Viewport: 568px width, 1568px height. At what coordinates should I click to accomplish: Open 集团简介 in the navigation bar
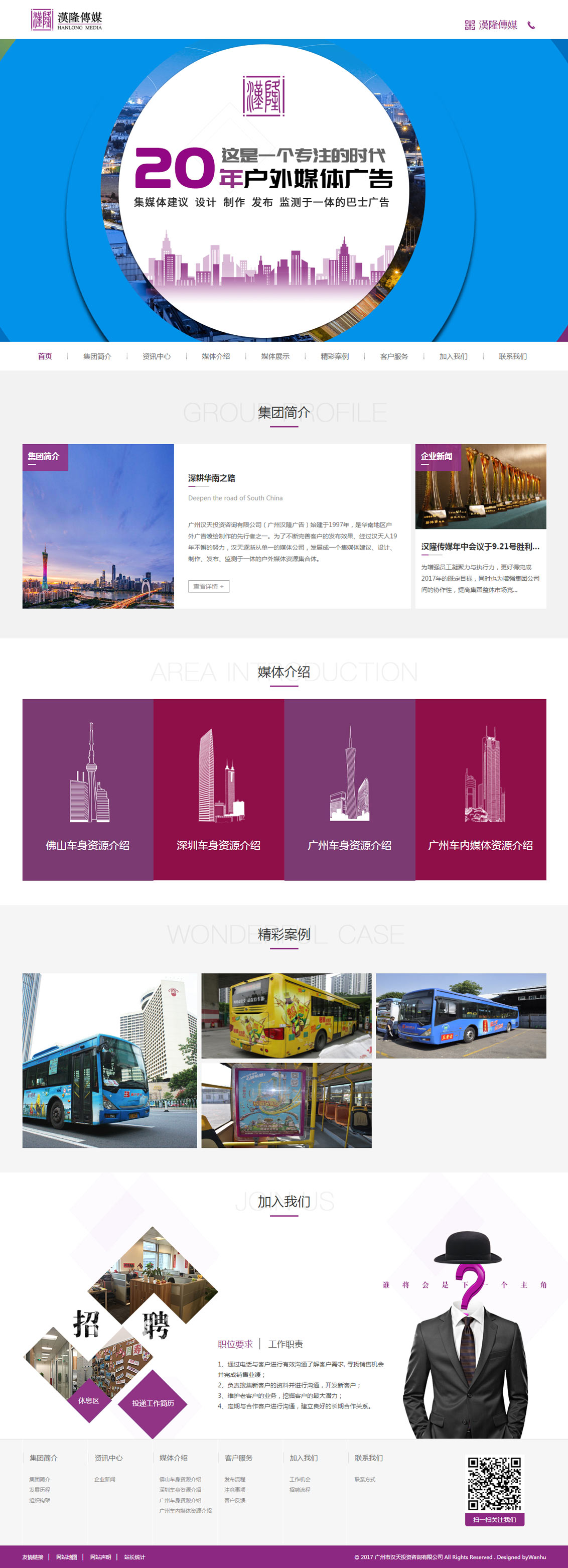pyautogui.click(x=97, y=356)
